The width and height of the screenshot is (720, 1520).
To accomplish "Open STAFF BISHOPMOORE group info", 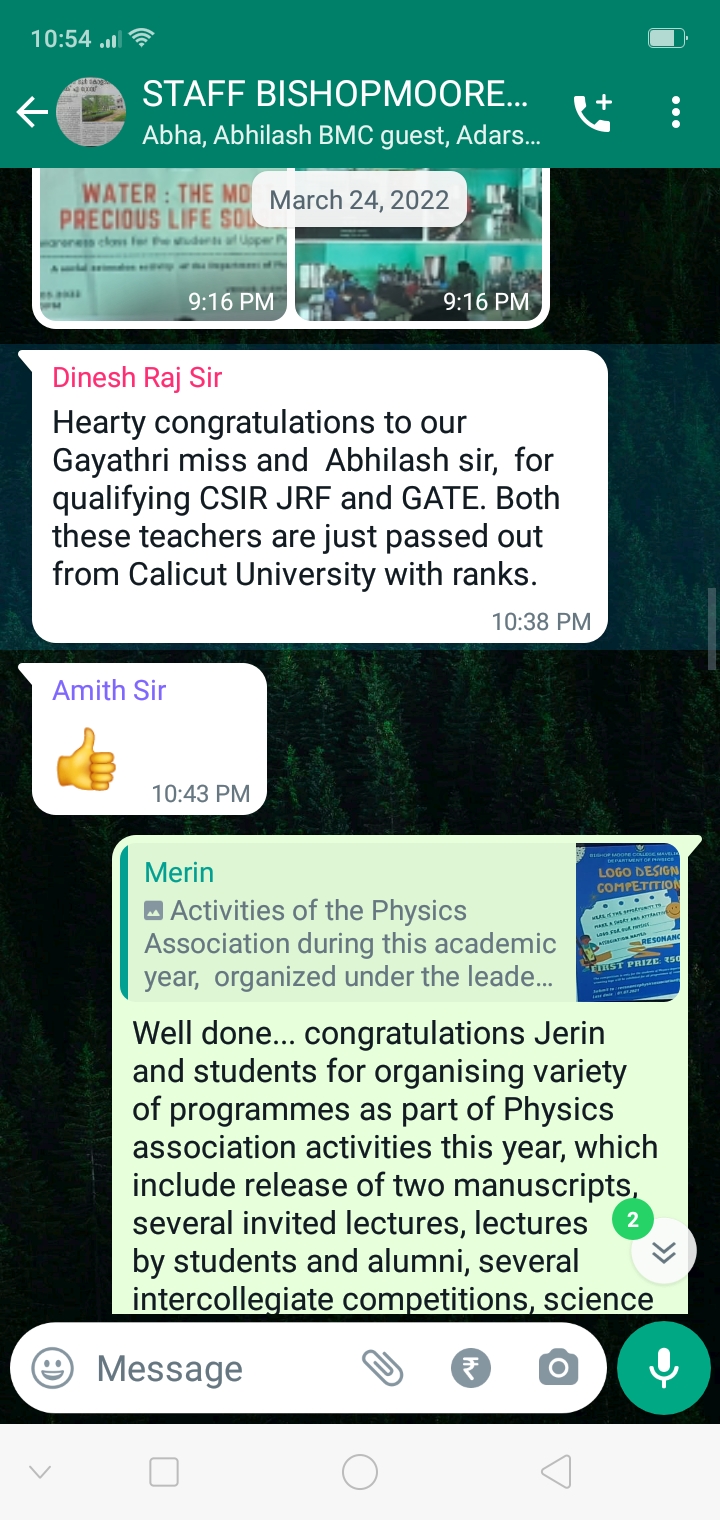I will click(x=340, y=113).
